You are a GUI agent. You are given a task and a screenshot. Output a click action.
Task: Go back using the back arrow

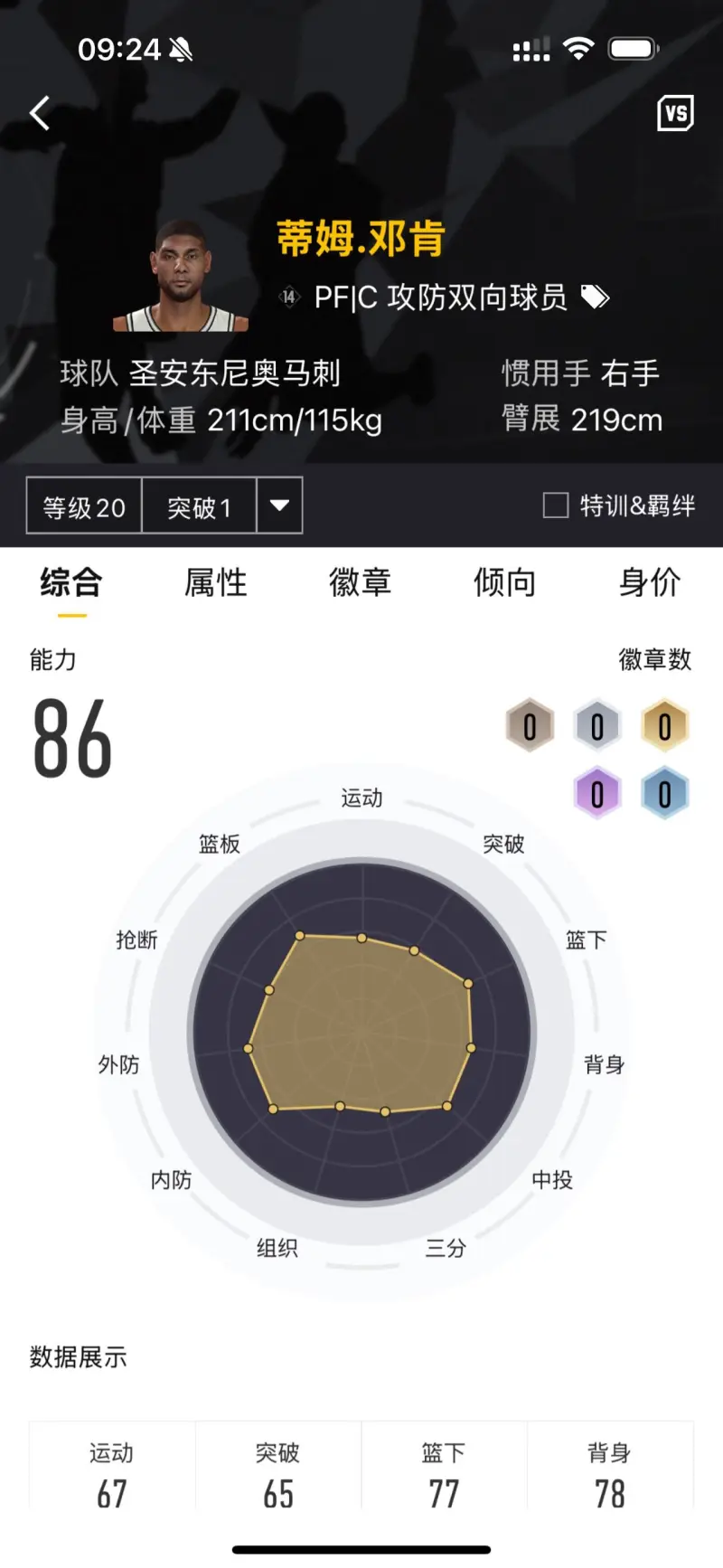[x=40, y=114]
